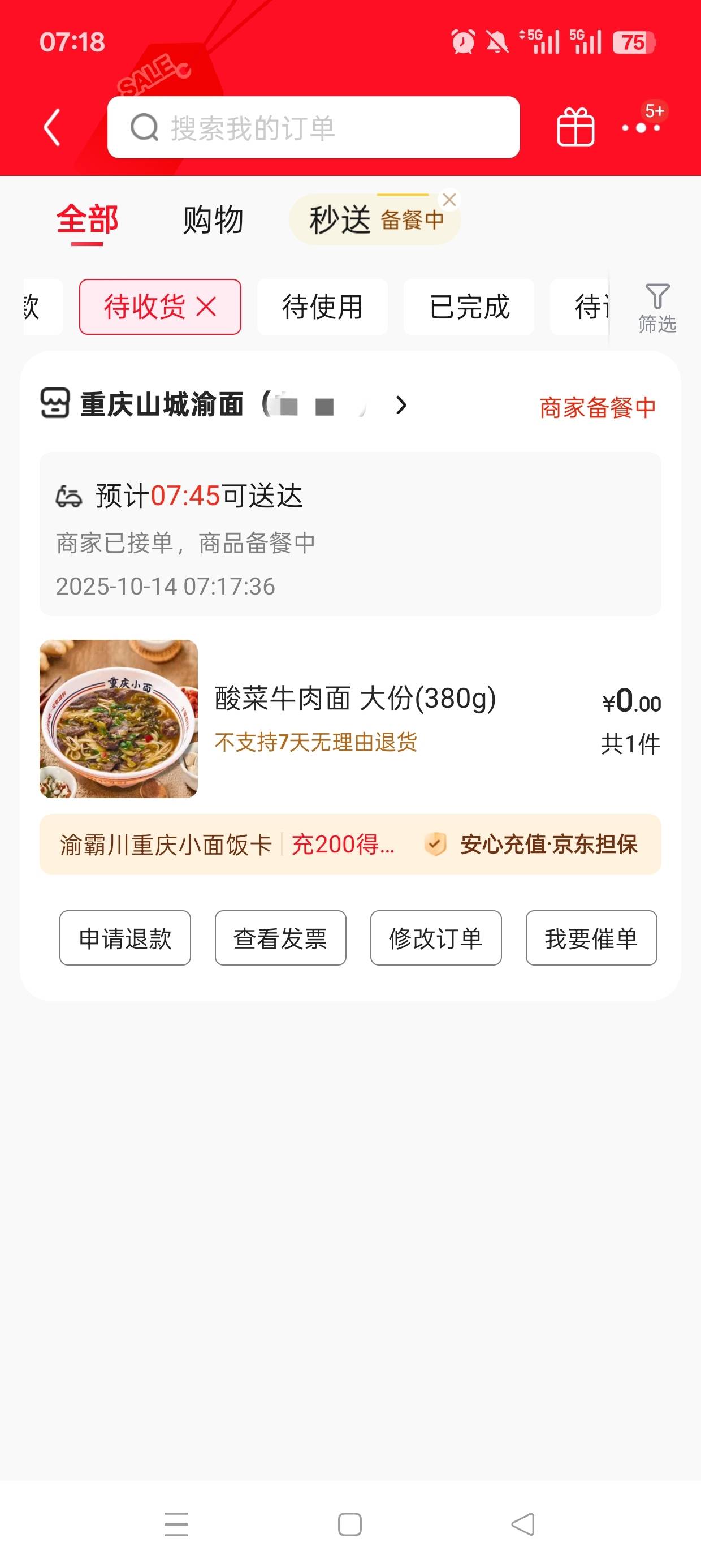
Task: Open the three-dot more menu
Action: (641, 128)
